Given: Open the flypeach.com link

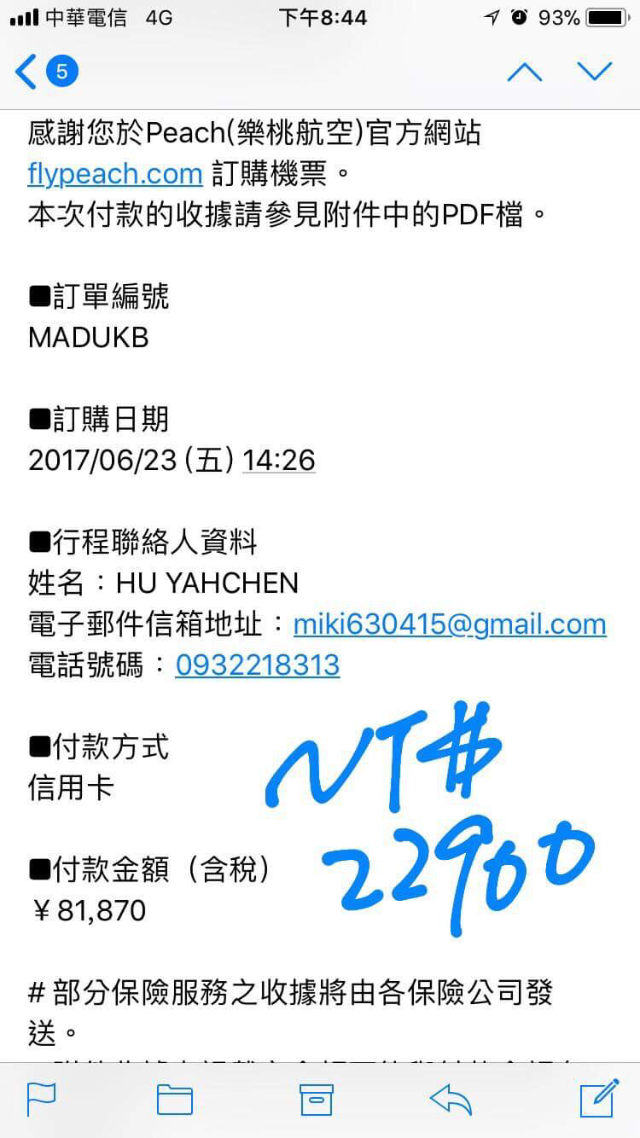Looking at the screenshot, I should [115, 174].
